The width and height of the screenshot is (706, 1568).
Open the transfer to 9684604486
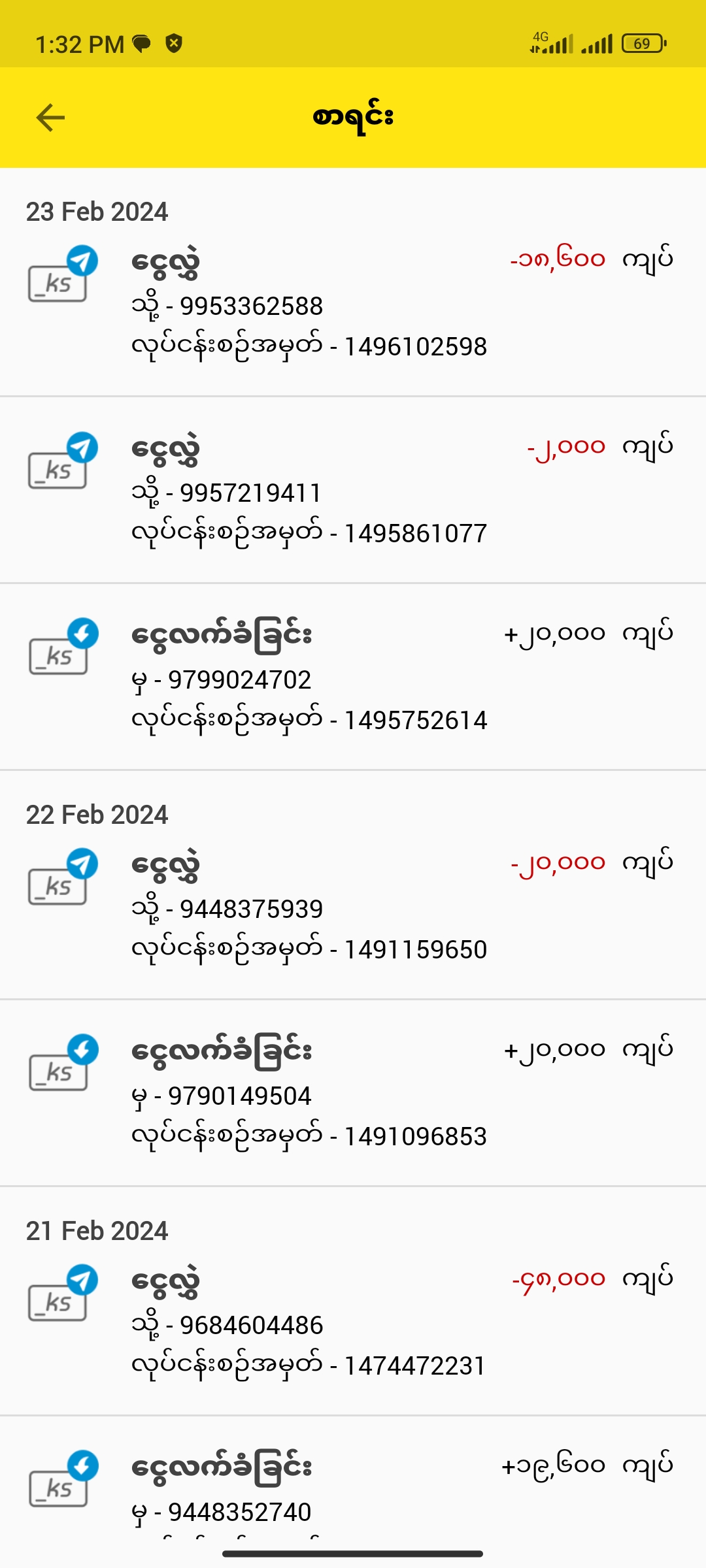pos(353,1323)
